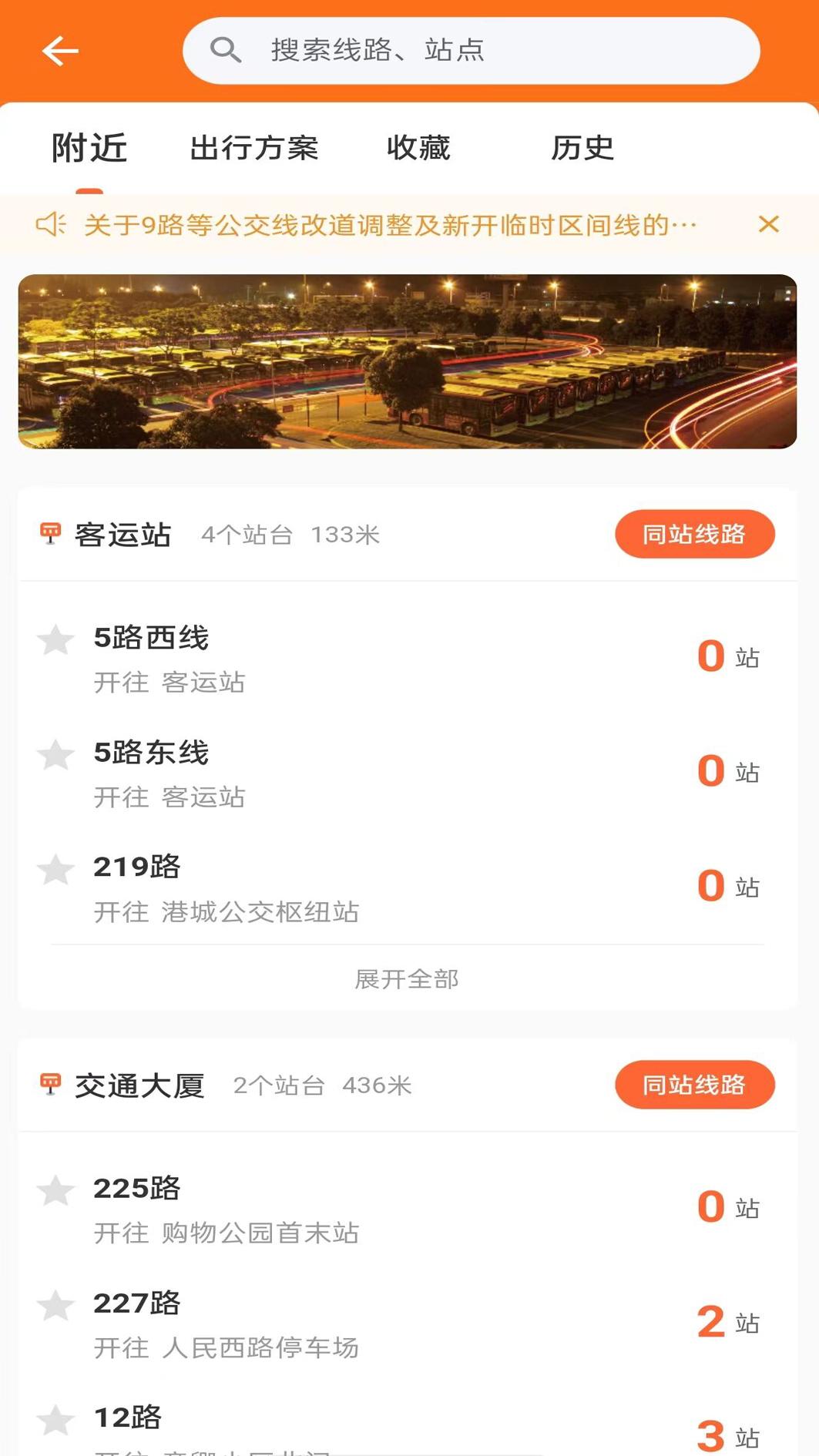Click the magnifier icon in the search bar
The width and height of the screenshot is (819, 1456).
[x=224, y=50]
